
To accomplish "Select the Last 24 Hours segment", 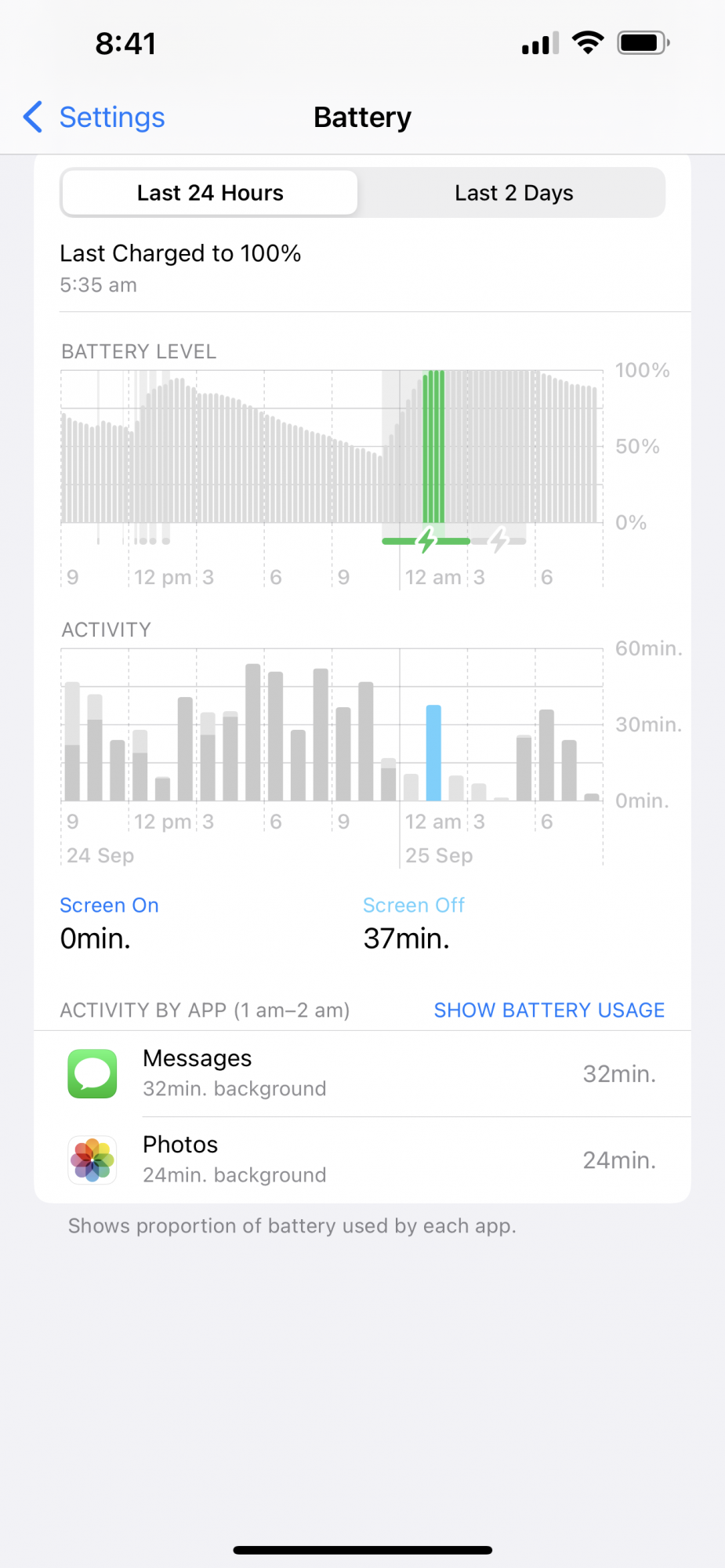I will [210, 193].
